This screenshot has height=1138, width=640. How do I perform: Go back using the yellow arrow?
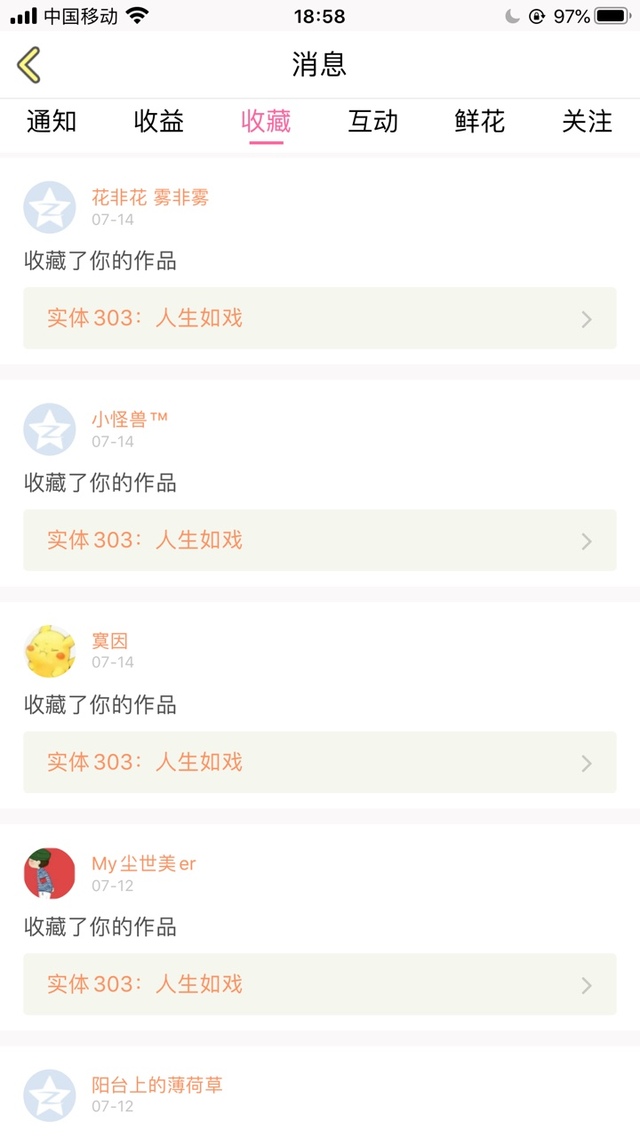[29, 65]
